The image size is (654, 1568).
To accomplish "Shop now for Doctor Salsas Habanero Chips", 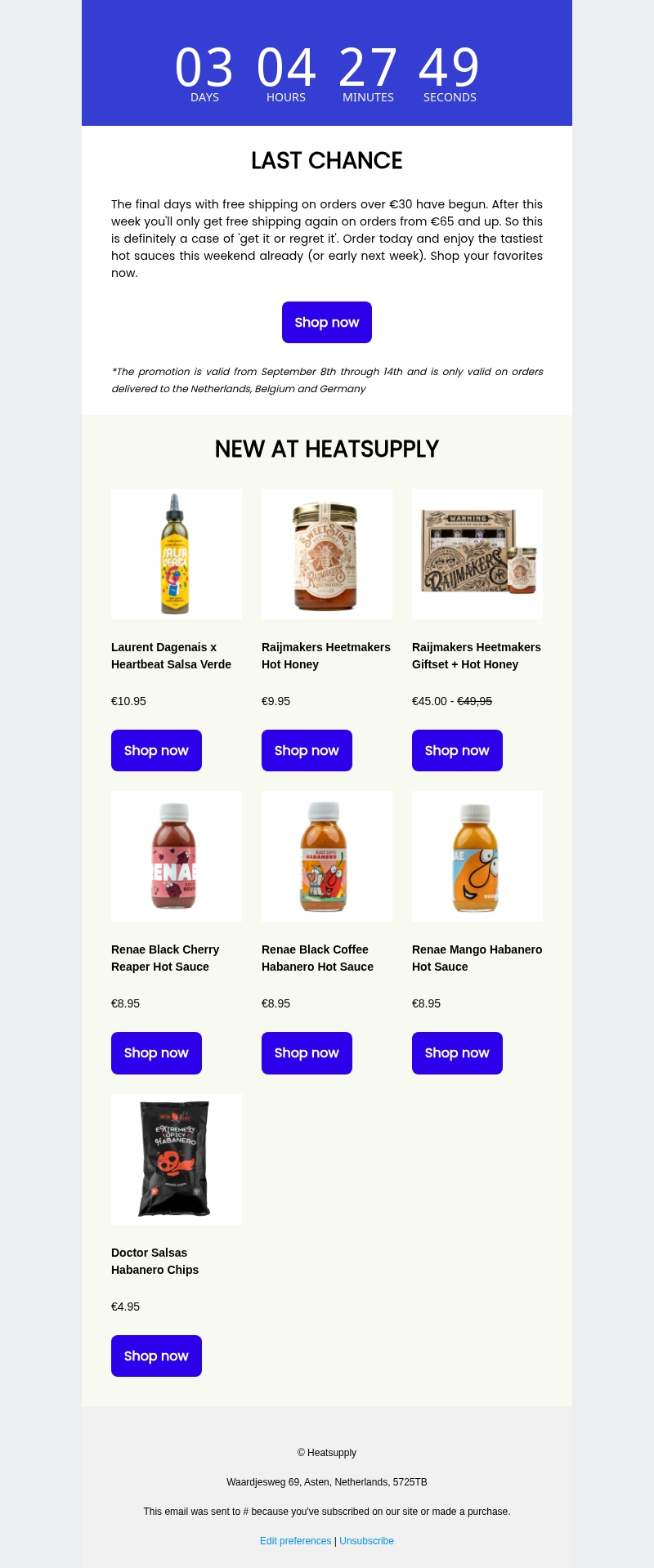I will tap(156, 1356).
